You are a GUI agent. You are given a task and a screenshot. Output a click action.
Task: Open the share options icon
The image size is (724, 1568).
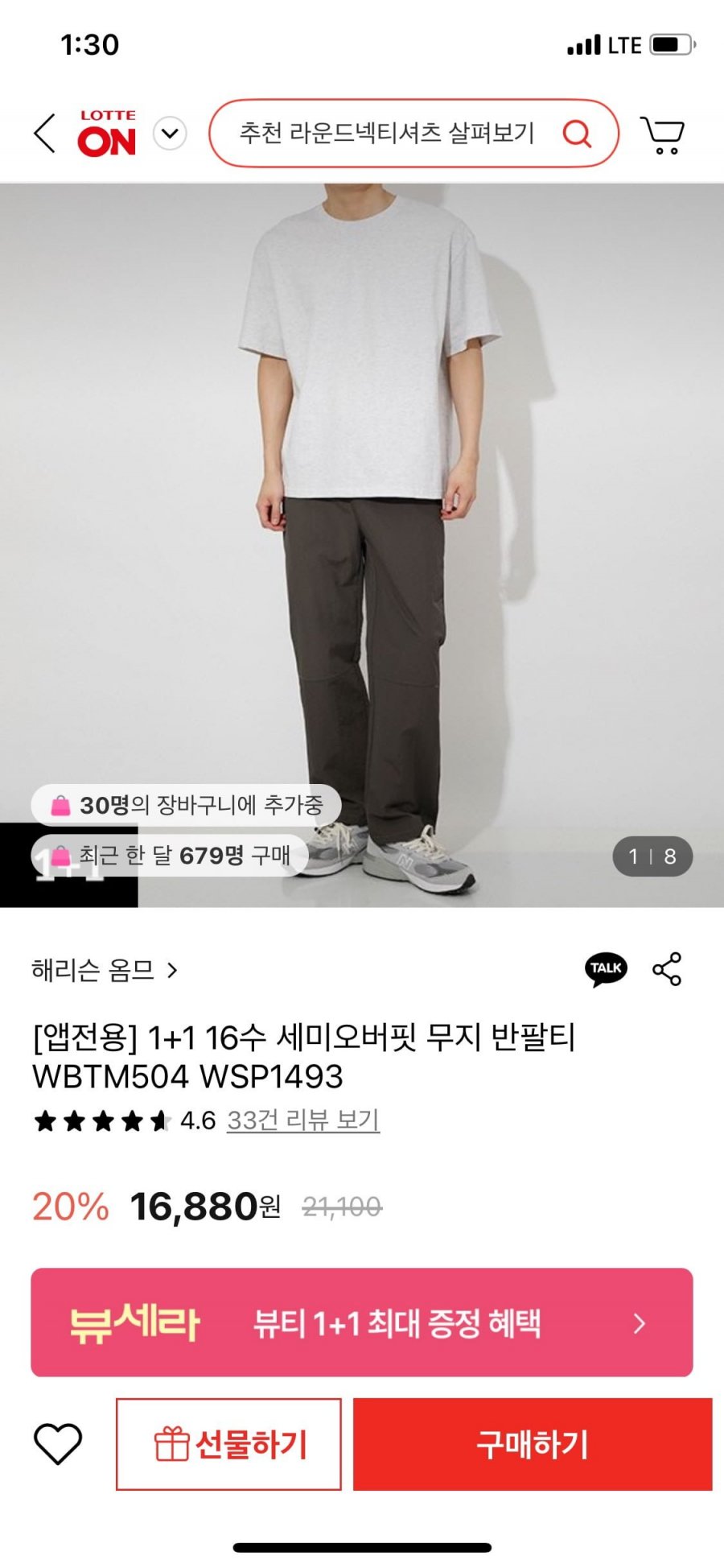pyautogui.click(x=667, y=969)
